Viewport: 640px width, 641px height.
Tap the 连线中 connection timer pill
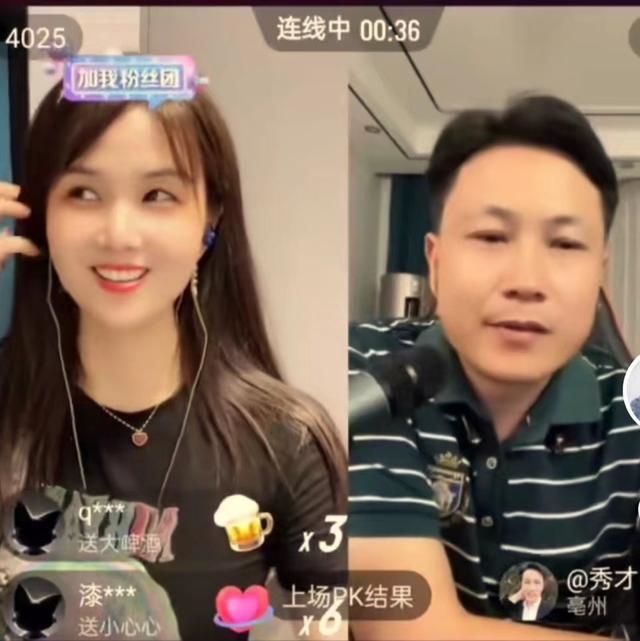(347, 29)
